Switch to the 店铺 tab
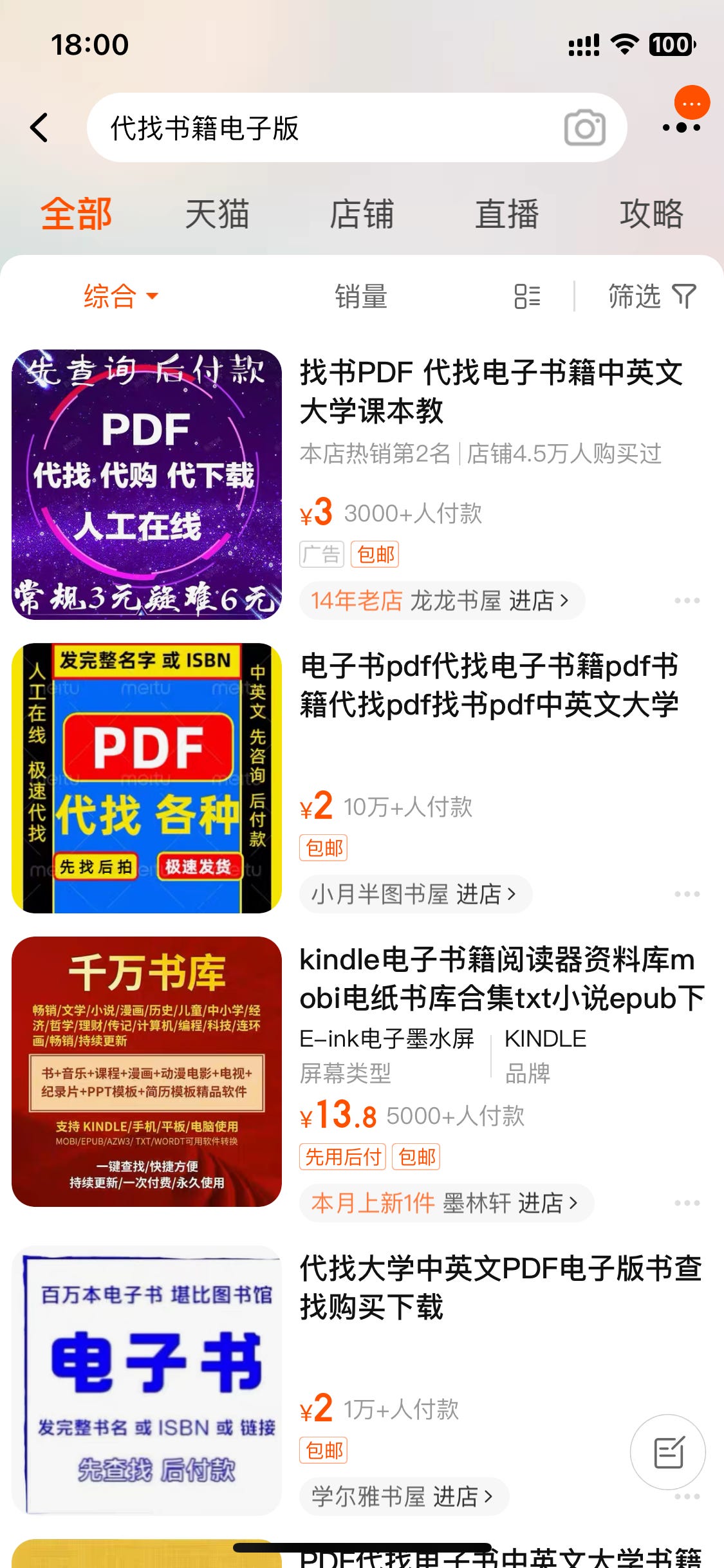The width and height of the screenshot is (724, 1568). 362,214
